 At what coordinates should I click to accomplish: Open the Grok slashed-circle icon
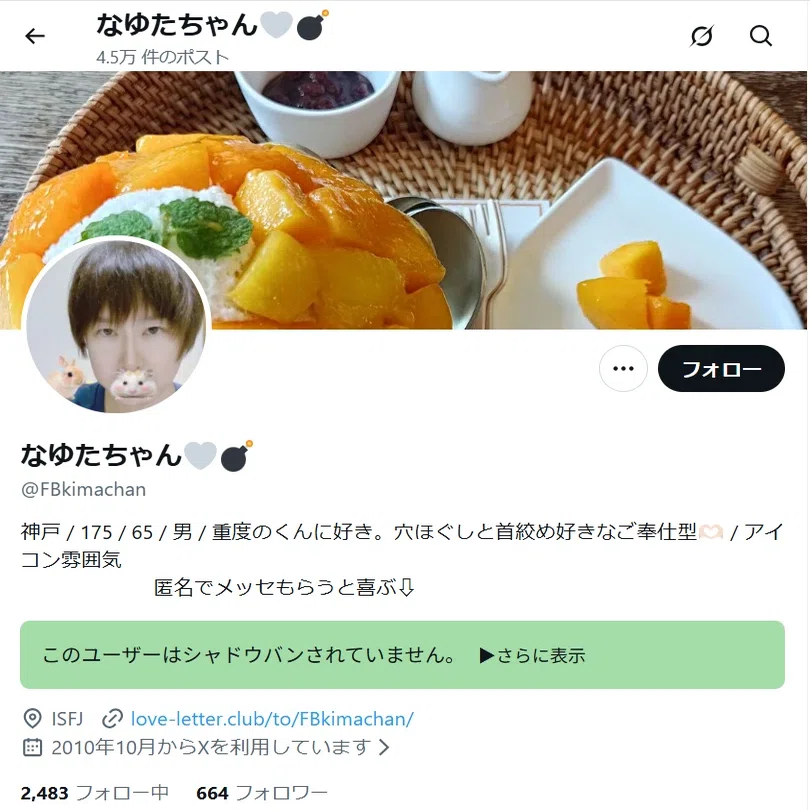point(702,36)
